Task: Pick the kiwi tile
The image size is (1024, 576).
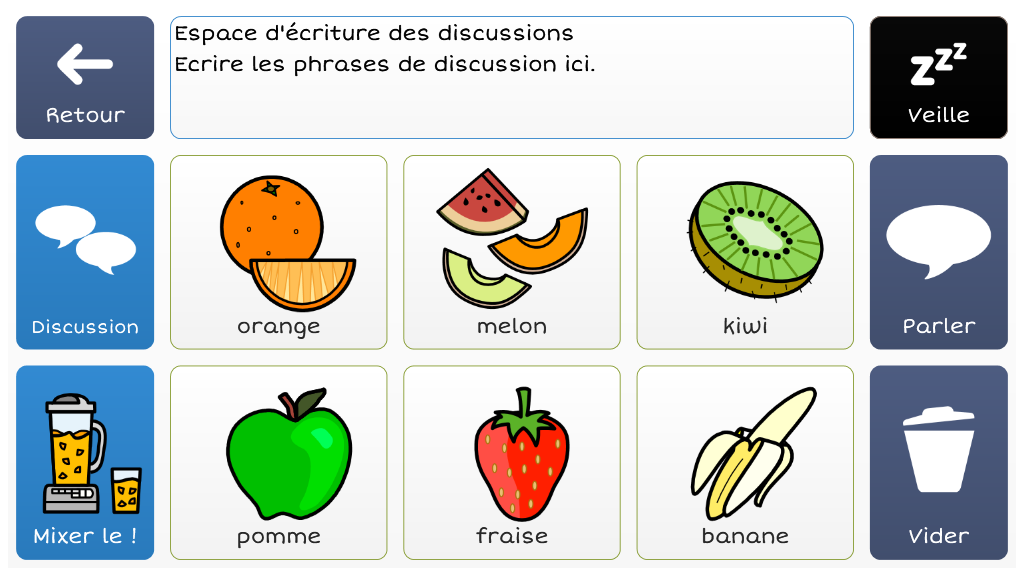Action: pyautogui.click(x=745, y=252)
